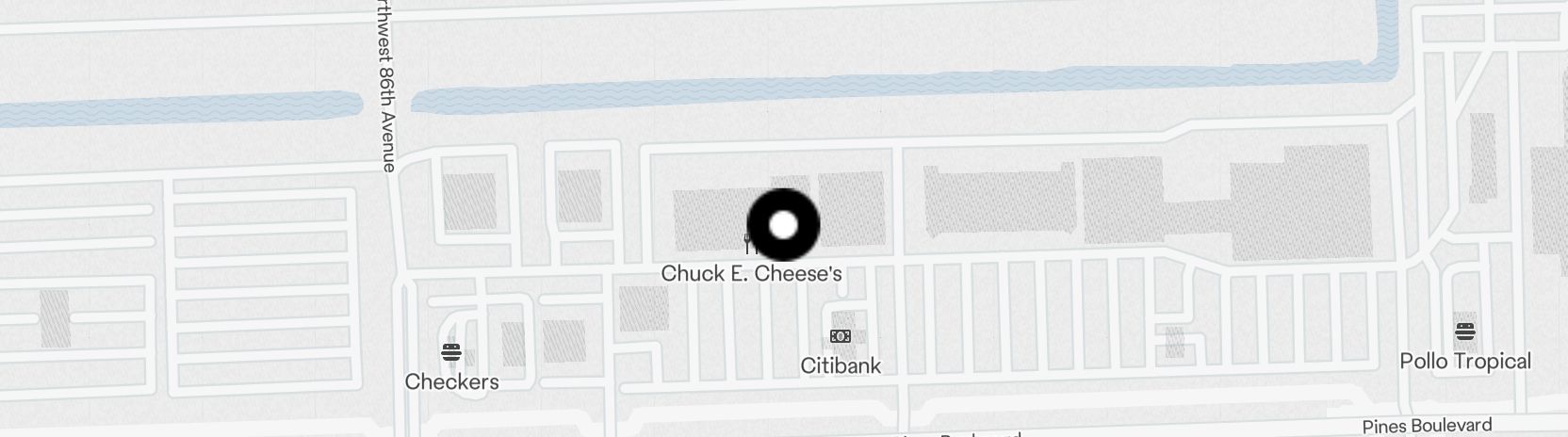
Task: Select the Citibank place on map
Action: [841, 337]
